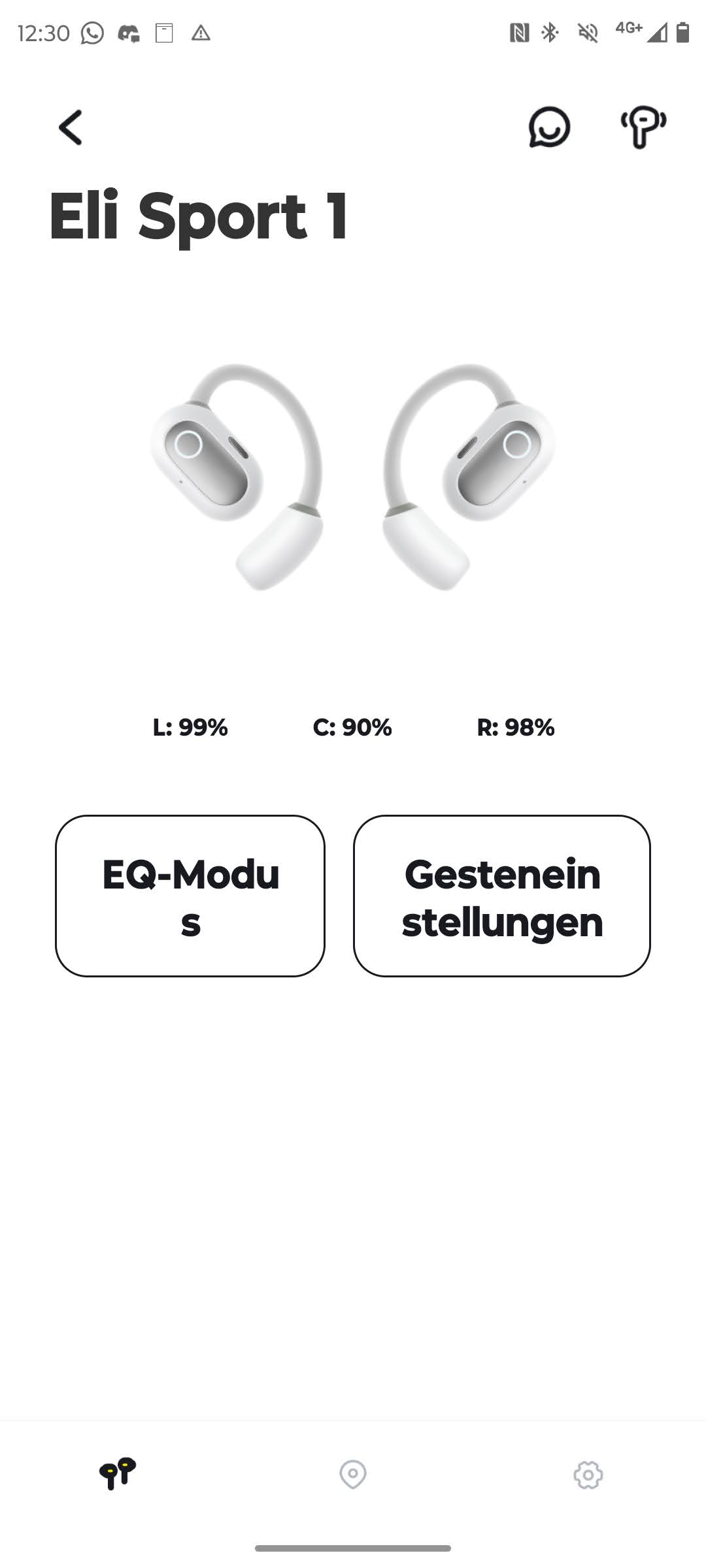
Task: Open Gesteneinstellungen
Action: tap(502, 896)
